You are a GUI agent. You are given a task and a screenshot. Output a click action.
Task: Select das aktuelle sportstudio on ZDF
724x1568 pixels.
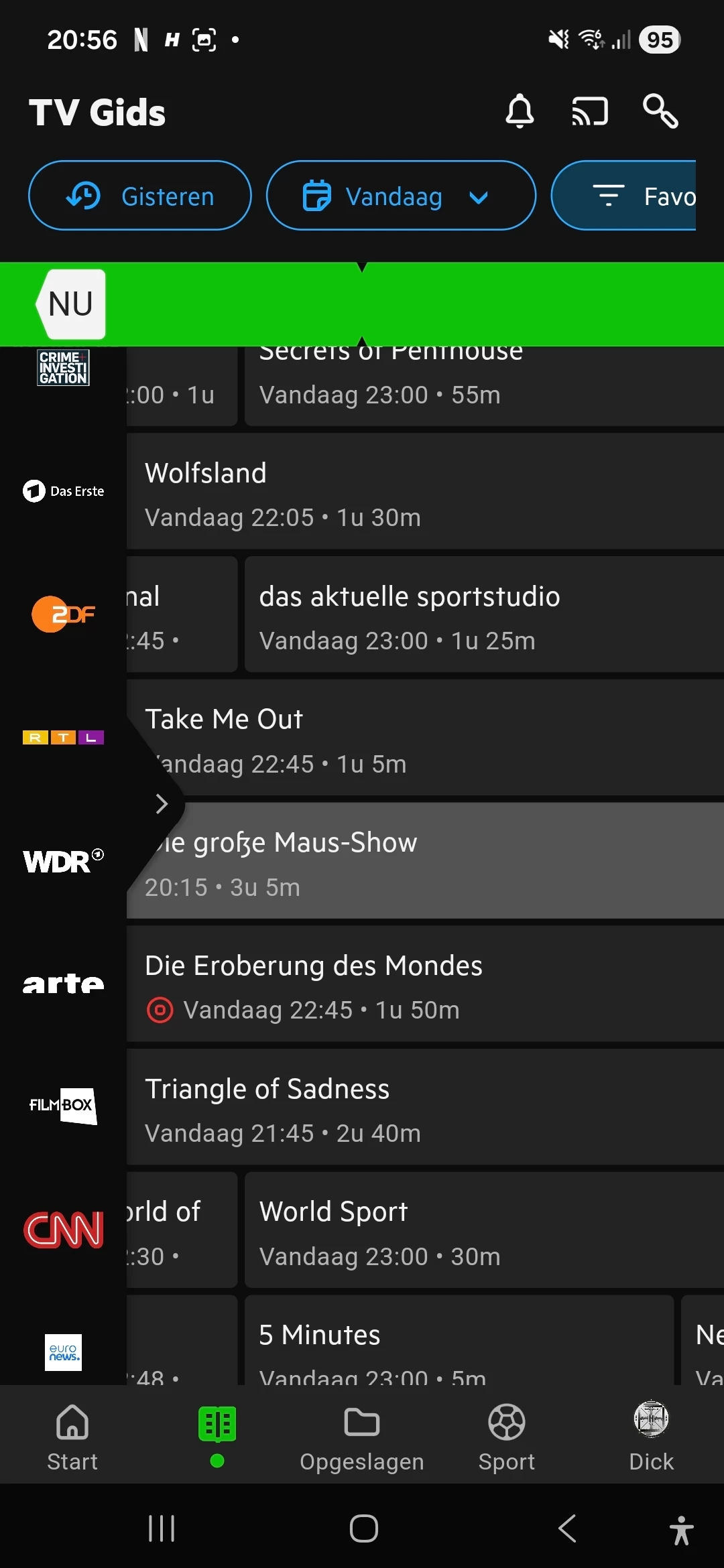(x=483, y=617)
